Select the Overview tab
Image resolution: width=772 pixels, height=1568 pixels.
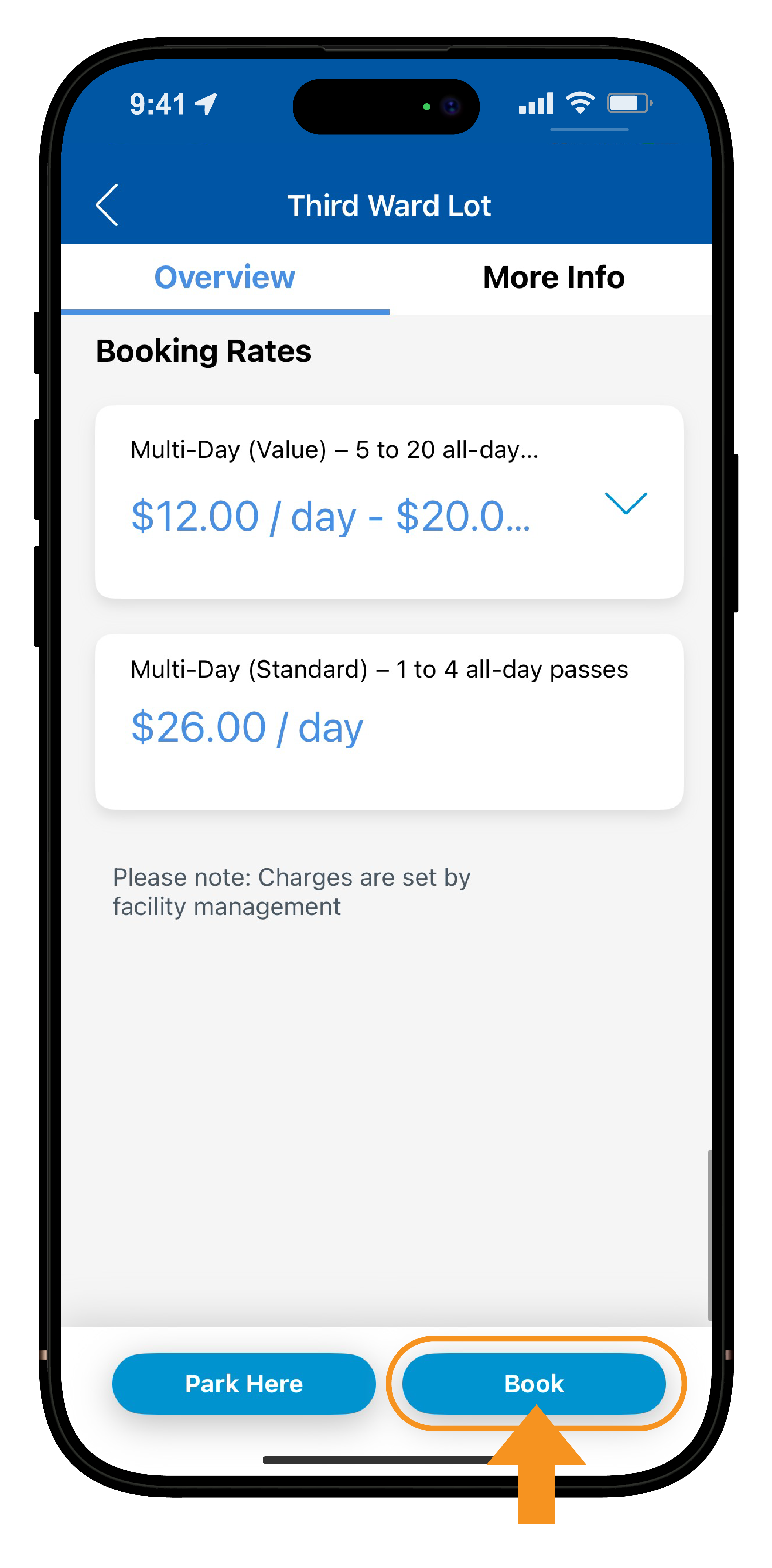coord(225,278)
